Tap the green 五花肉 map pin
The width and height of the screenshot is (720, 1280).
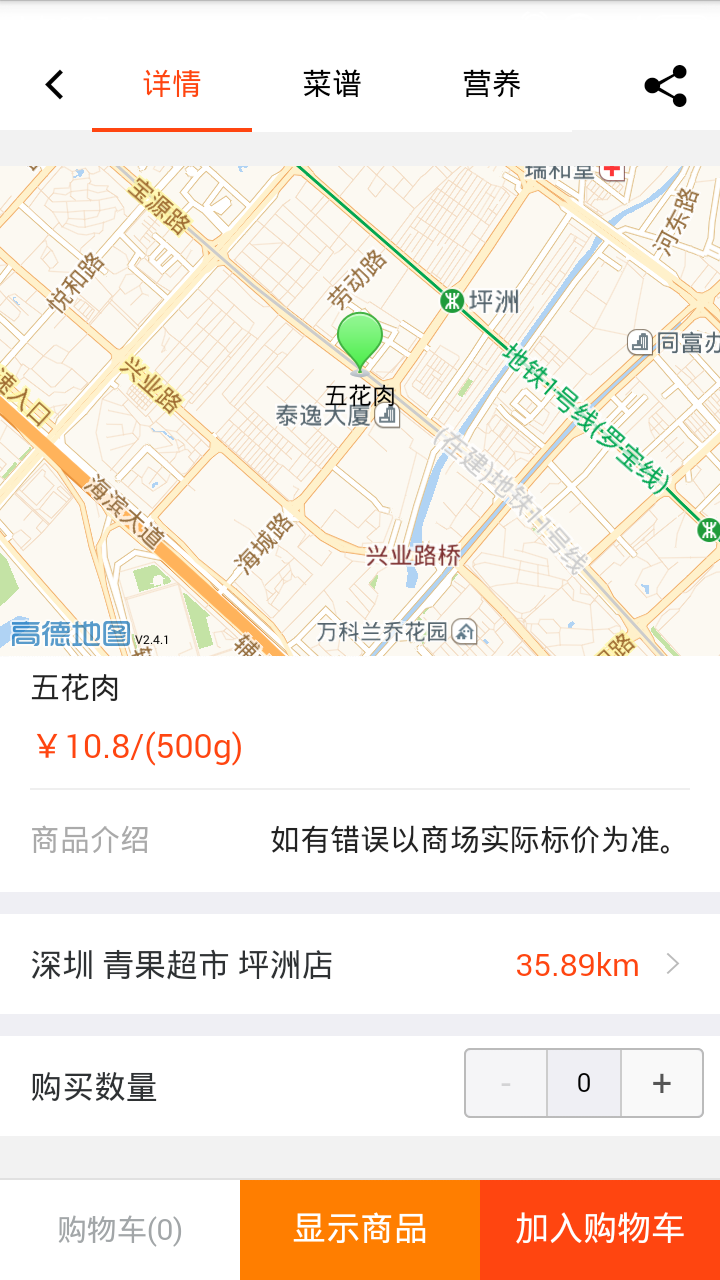(359, 340)
